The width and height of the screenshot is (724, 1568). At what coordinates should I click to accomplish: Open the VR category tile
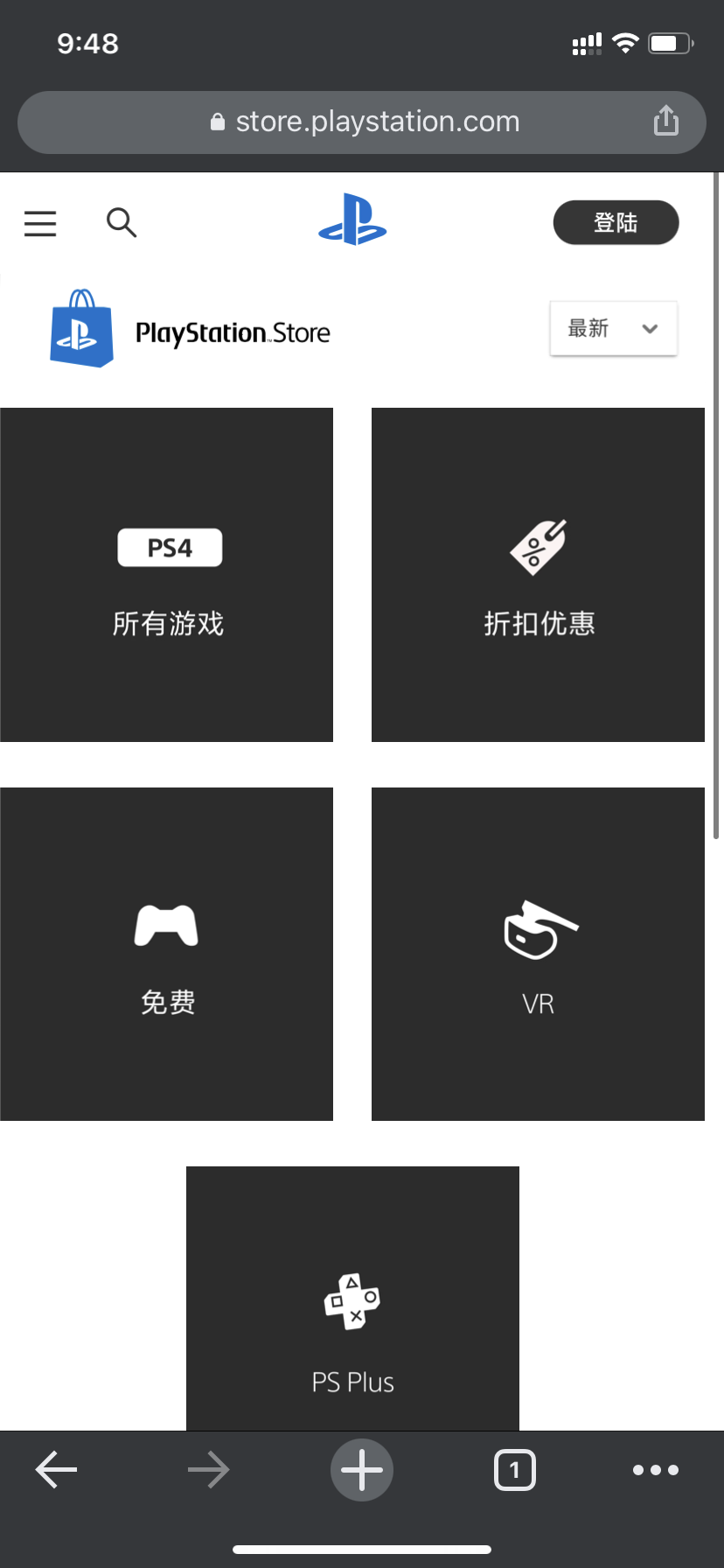pyautogui.click(x=538, y=954)
